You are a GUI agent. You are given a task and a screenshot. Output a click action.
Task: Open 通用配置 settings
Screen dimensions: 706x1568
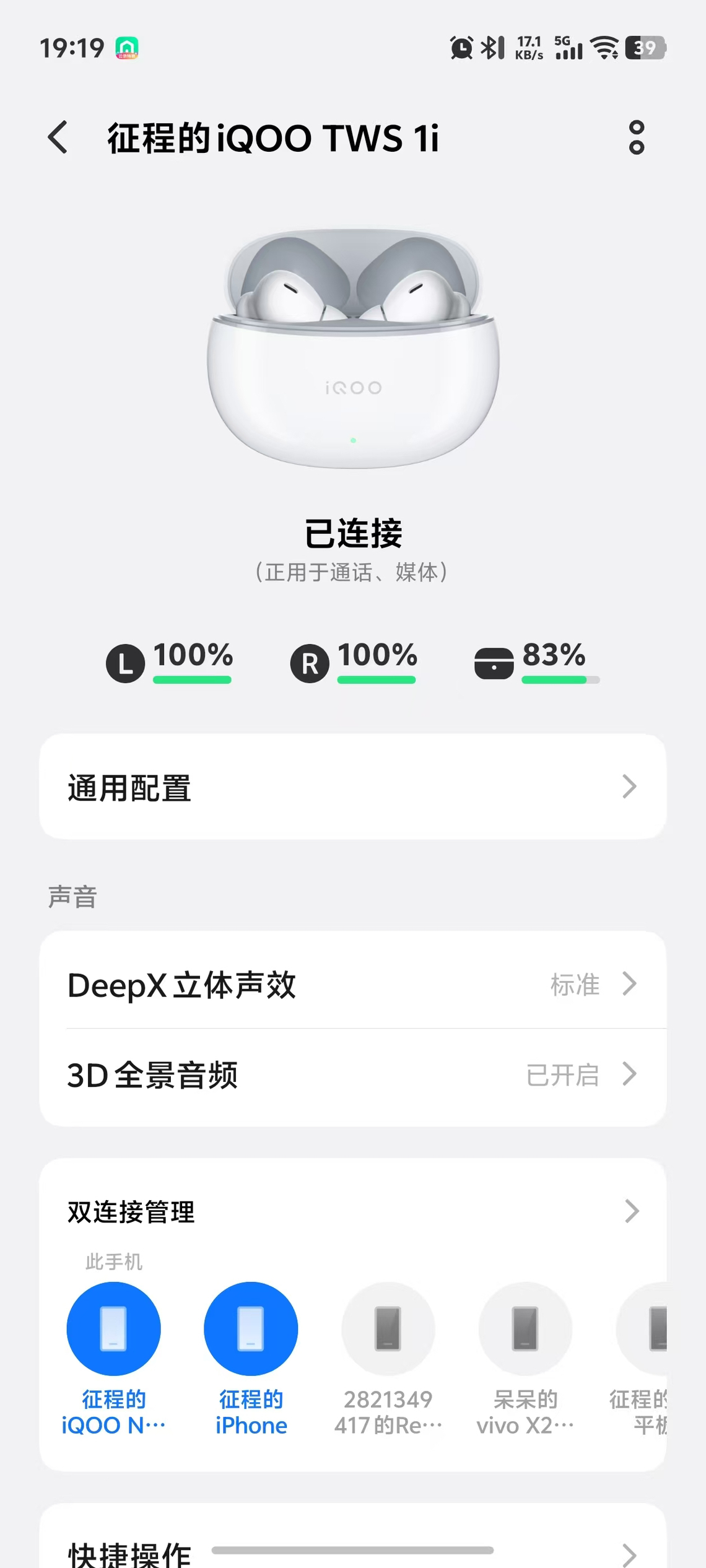352,786
